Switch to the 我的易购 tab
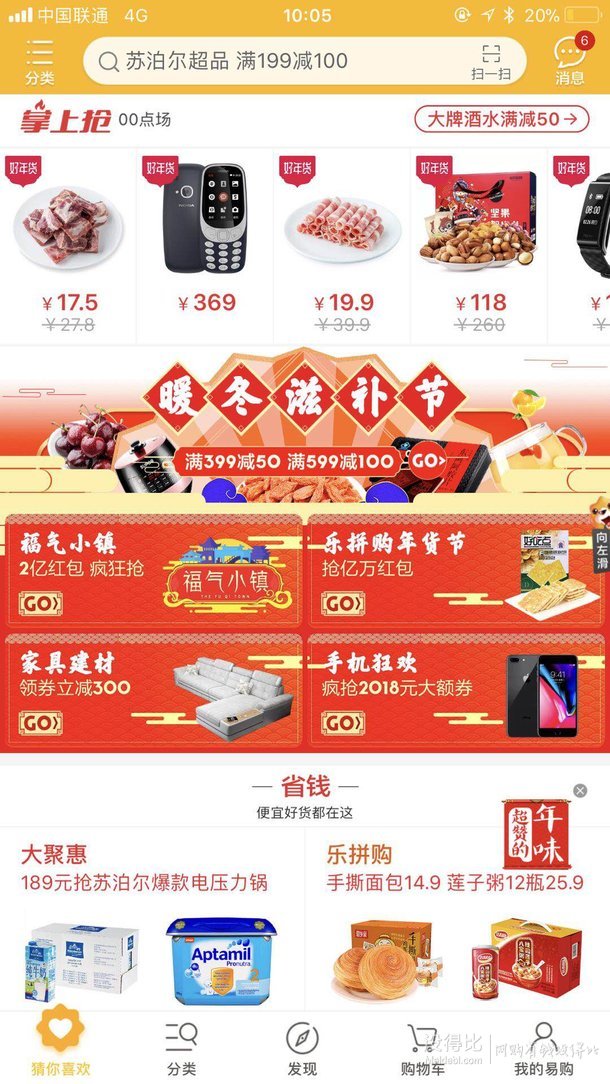Image resolution: width=610 pixels, height=1084 pixels. [542, 1048]
